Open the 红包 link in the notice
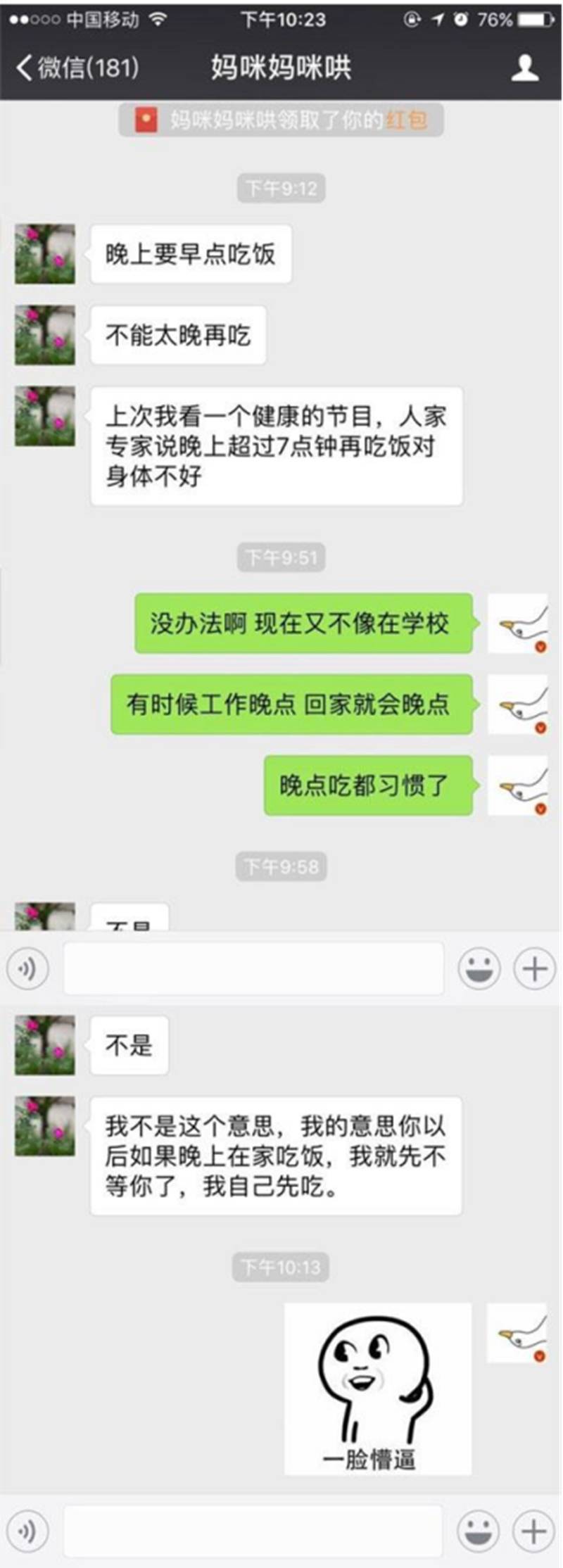This screenshot has width=563, height=1568. point(406,120)
